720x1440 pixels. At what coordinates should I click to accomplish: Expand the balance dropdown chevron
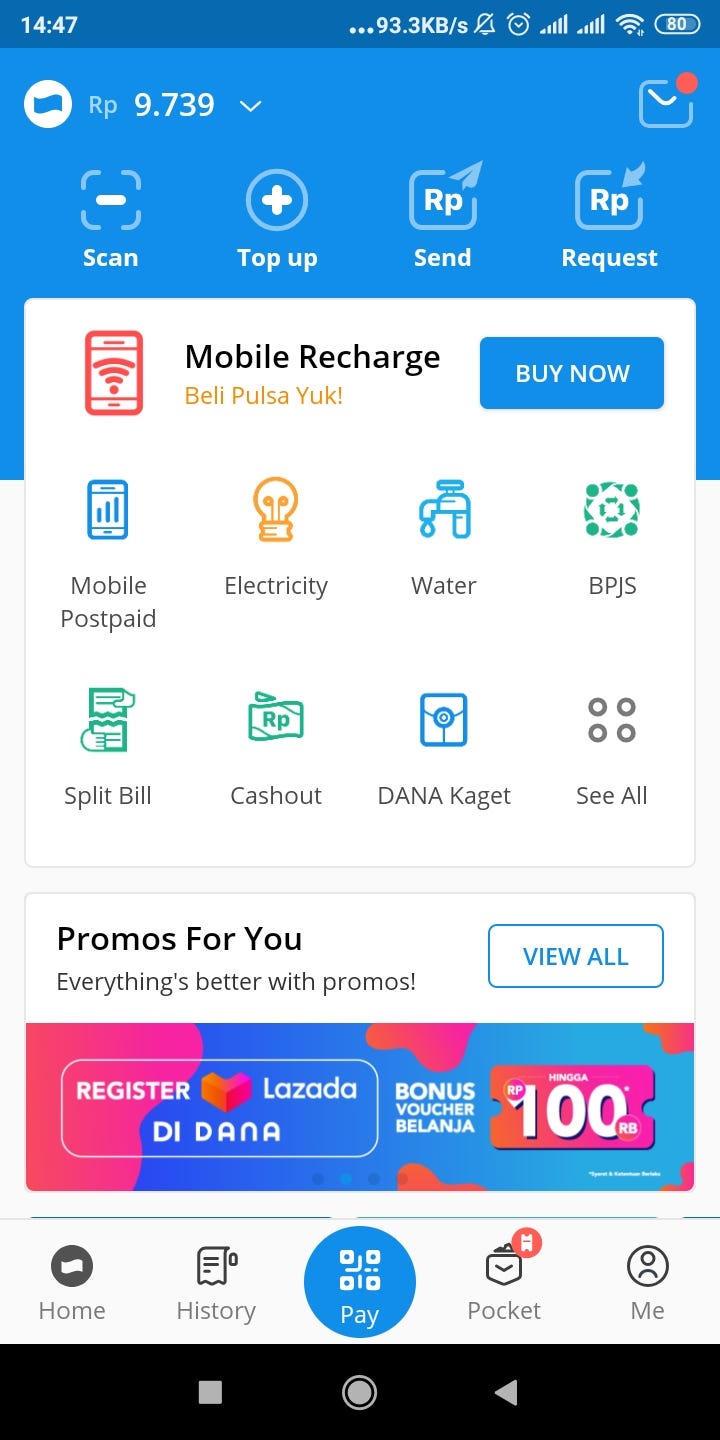250,106
